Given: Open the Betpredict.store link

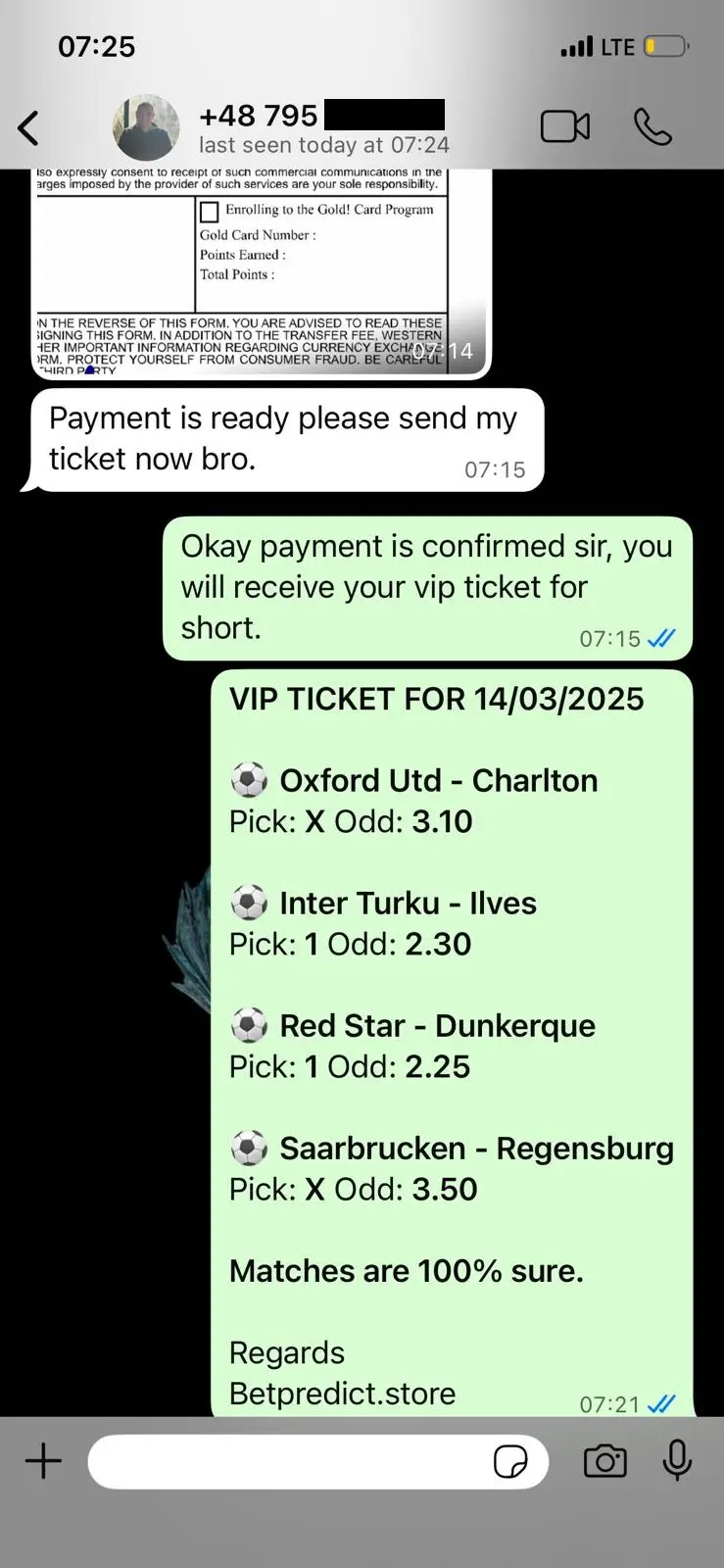Looking at the screenshot, I should pos(342,1394).
